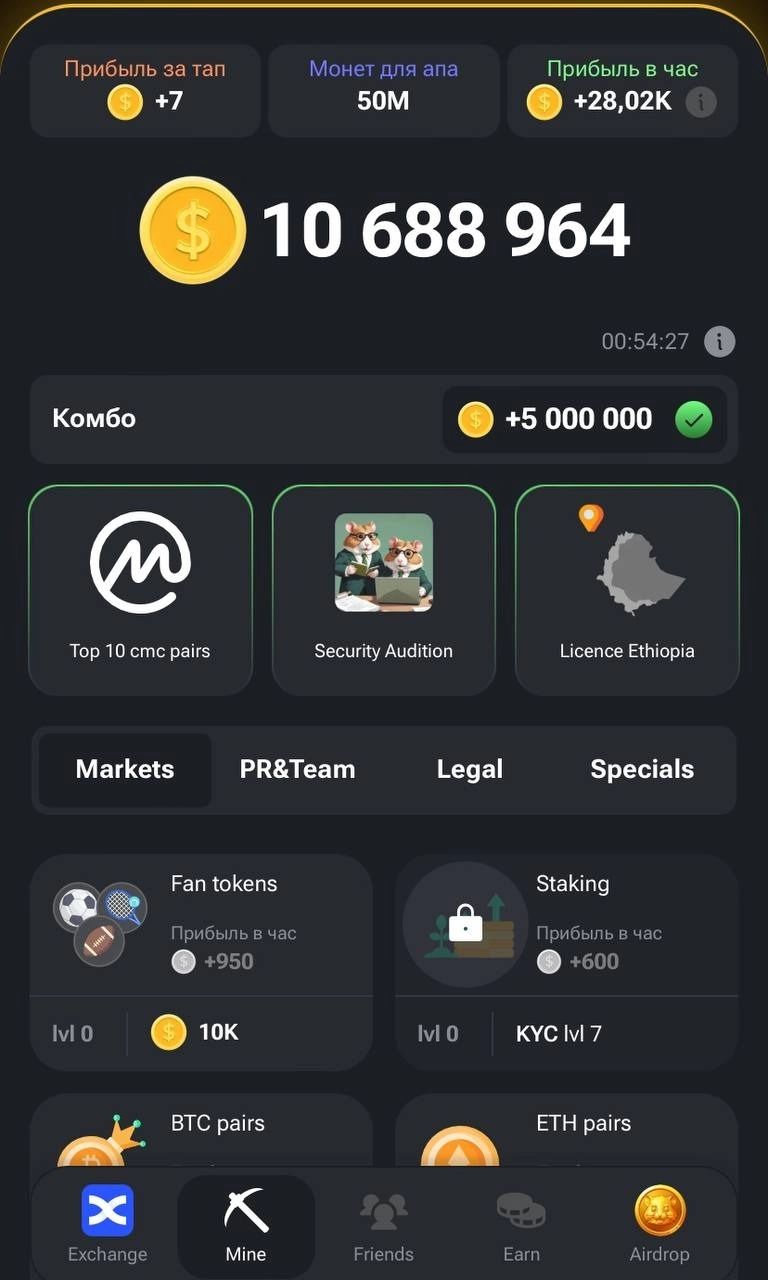Screen dimensions: 768x1280
Task: Select the Mine section
Action: [x=246, y=1224]
